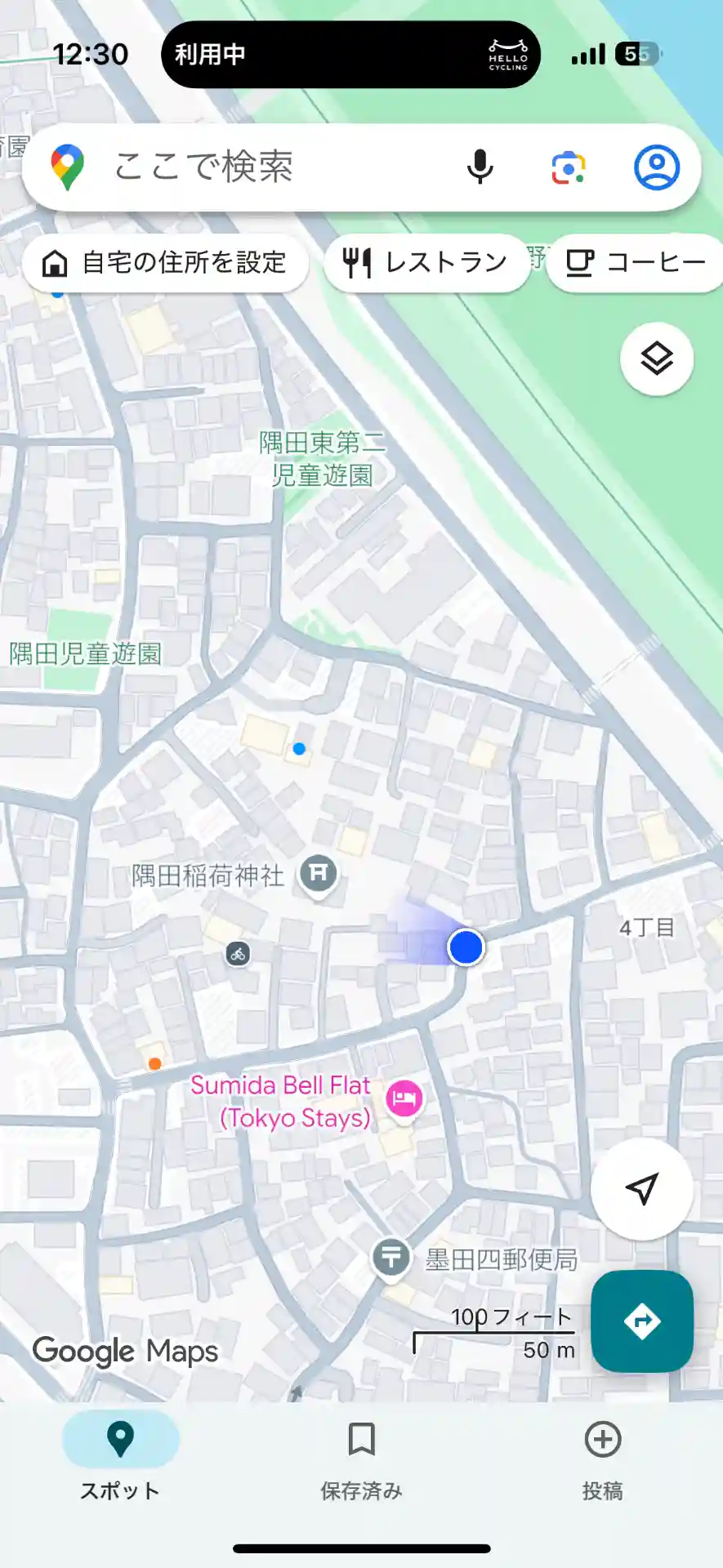Open the account profile icon
The width and height of the screenshot is (723, 1568).
tap(656, 167)
